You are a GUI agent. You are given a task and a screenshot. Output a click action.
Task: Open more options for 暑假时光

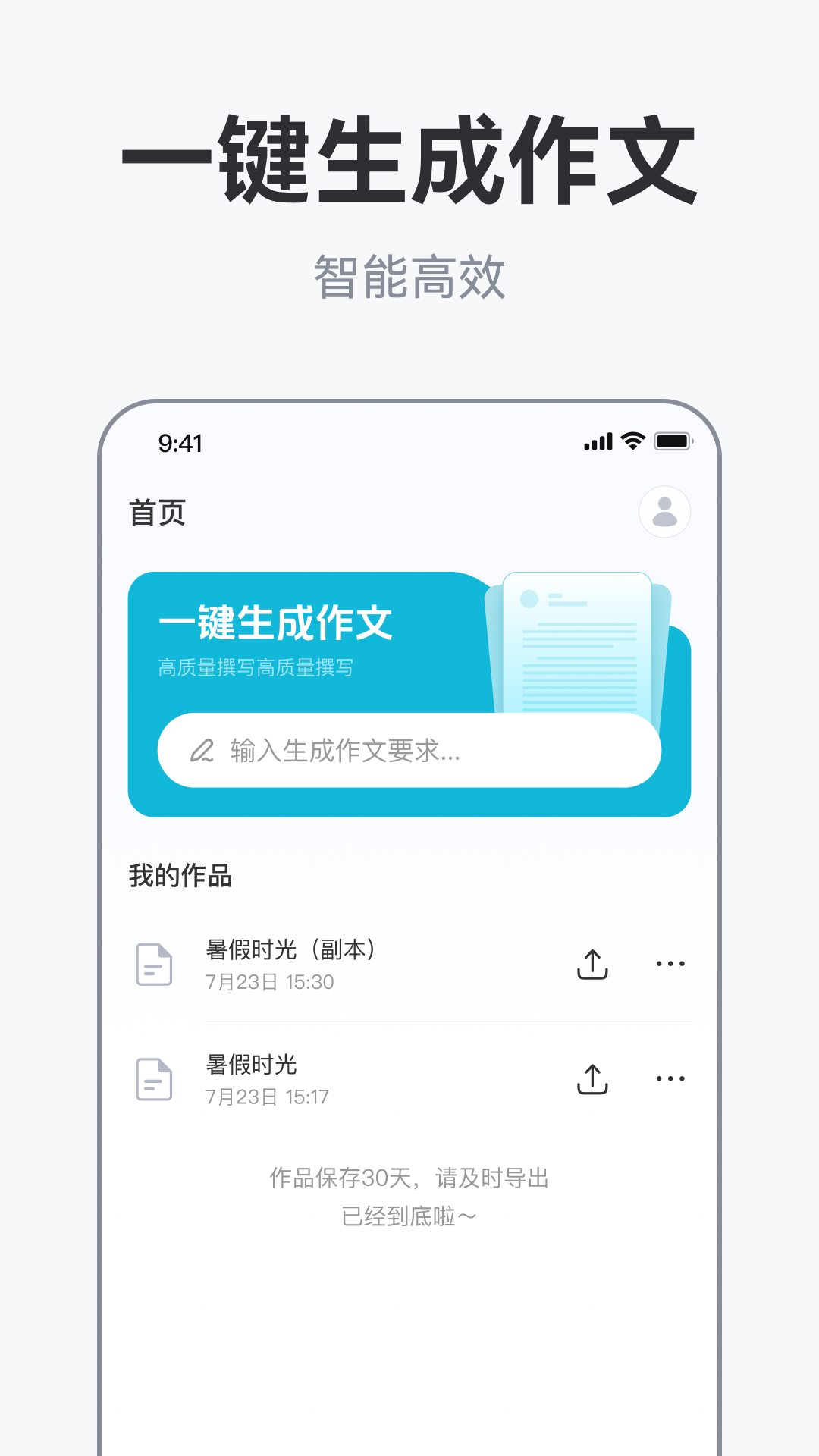[x=670, y=1078]
